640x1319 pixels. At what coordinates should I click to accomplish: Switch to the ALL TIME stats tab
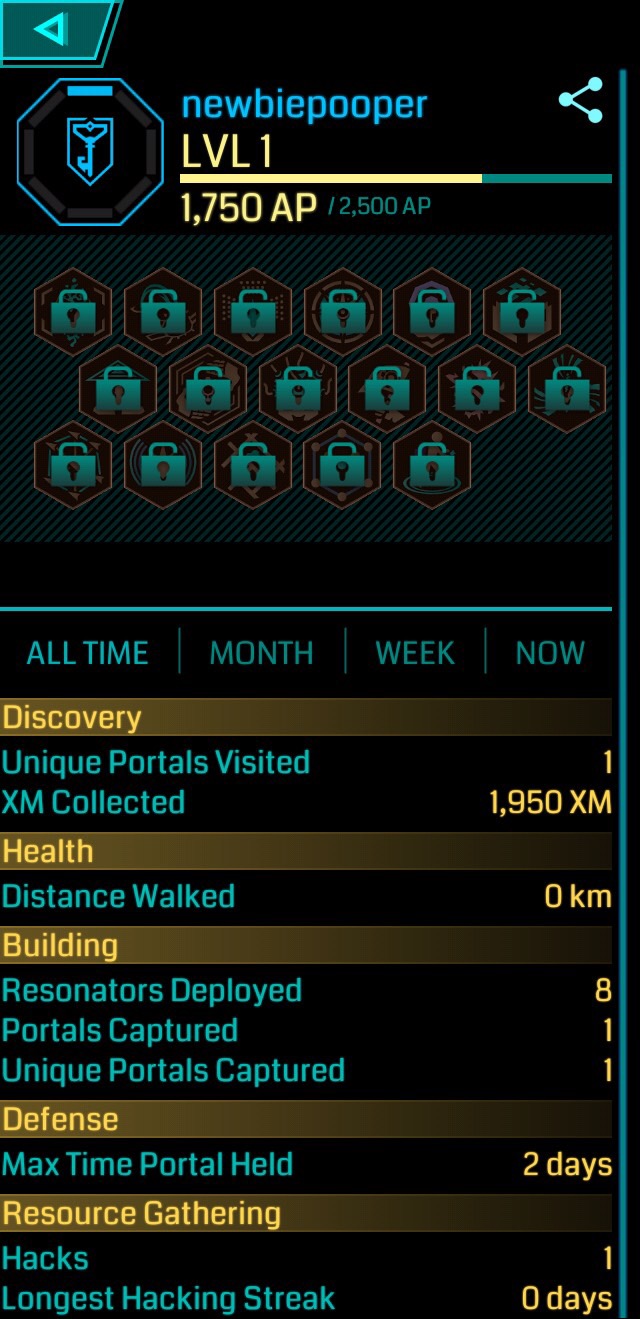click(x=87, y=653)
